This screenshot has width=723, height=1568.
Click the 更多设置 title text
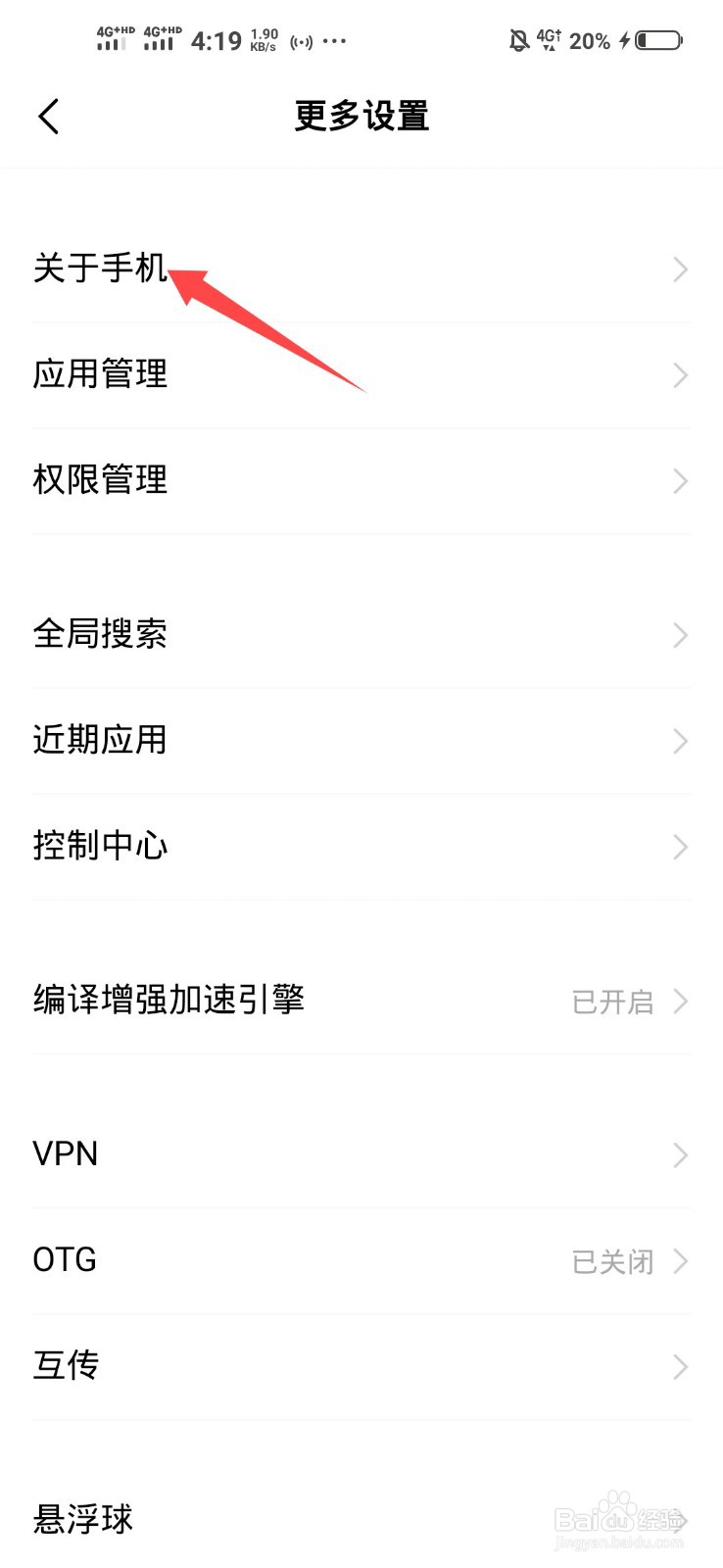[361, 116]
